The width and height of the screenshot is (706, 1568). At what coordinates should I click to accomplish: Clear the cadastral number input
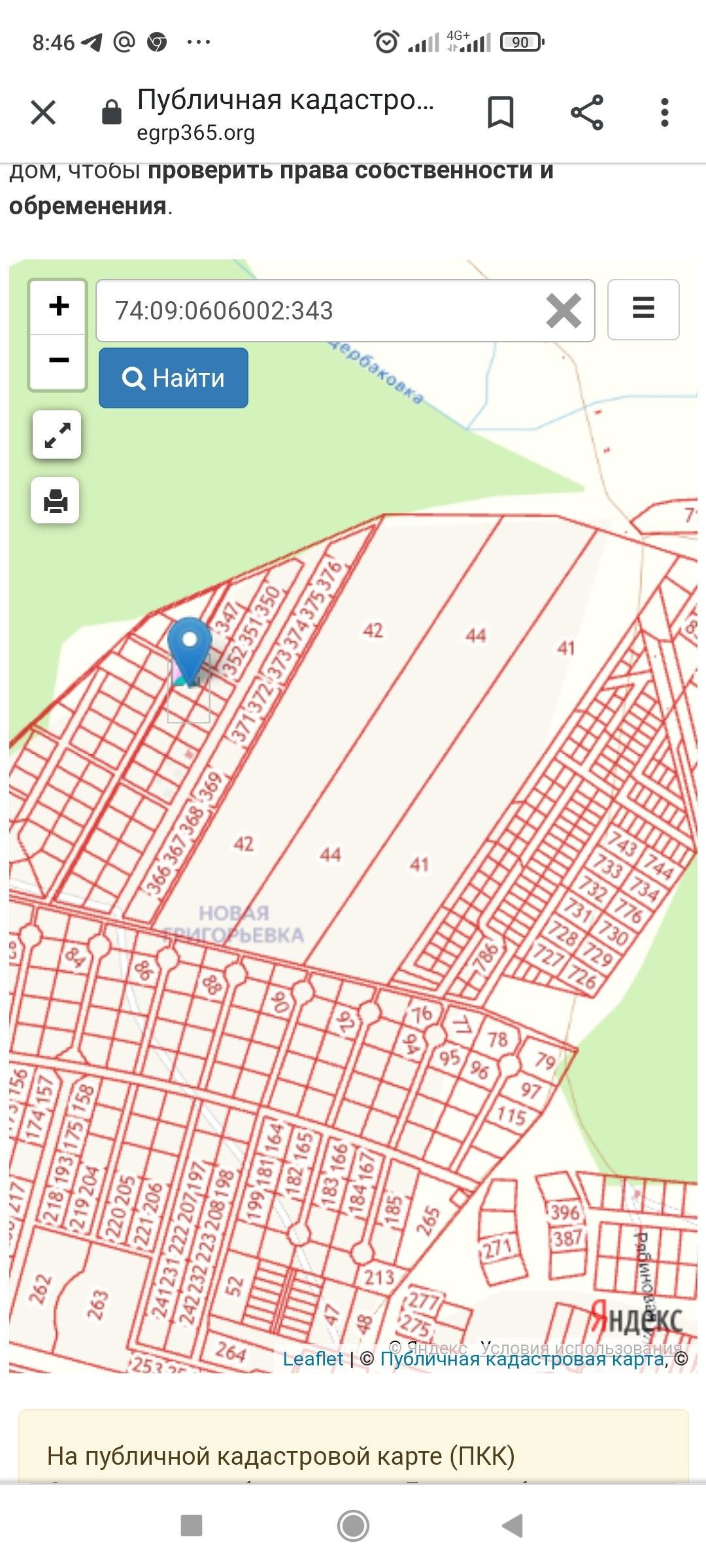563,310
